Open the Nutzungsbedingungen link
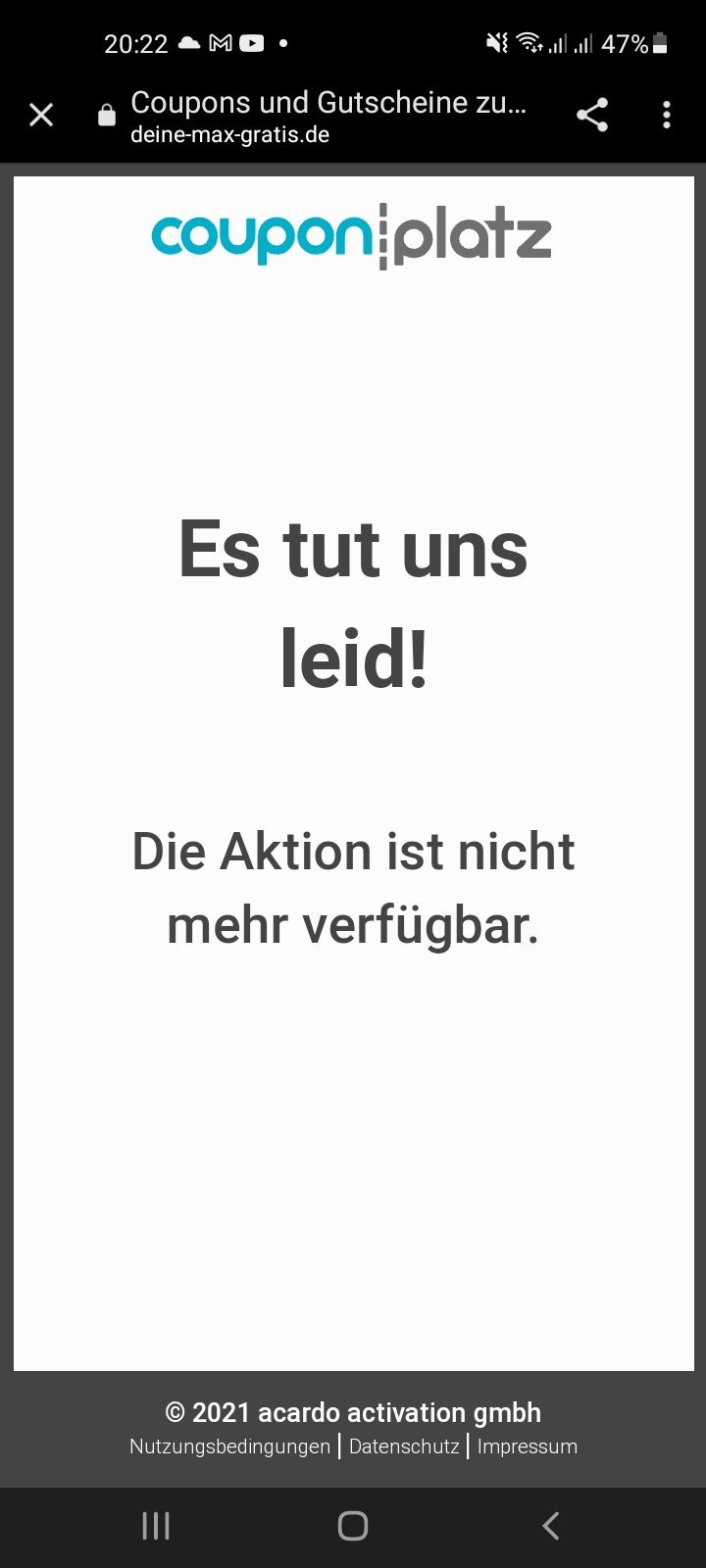The height and width of the screenshot is (1568, 706). click(229, 1446)
